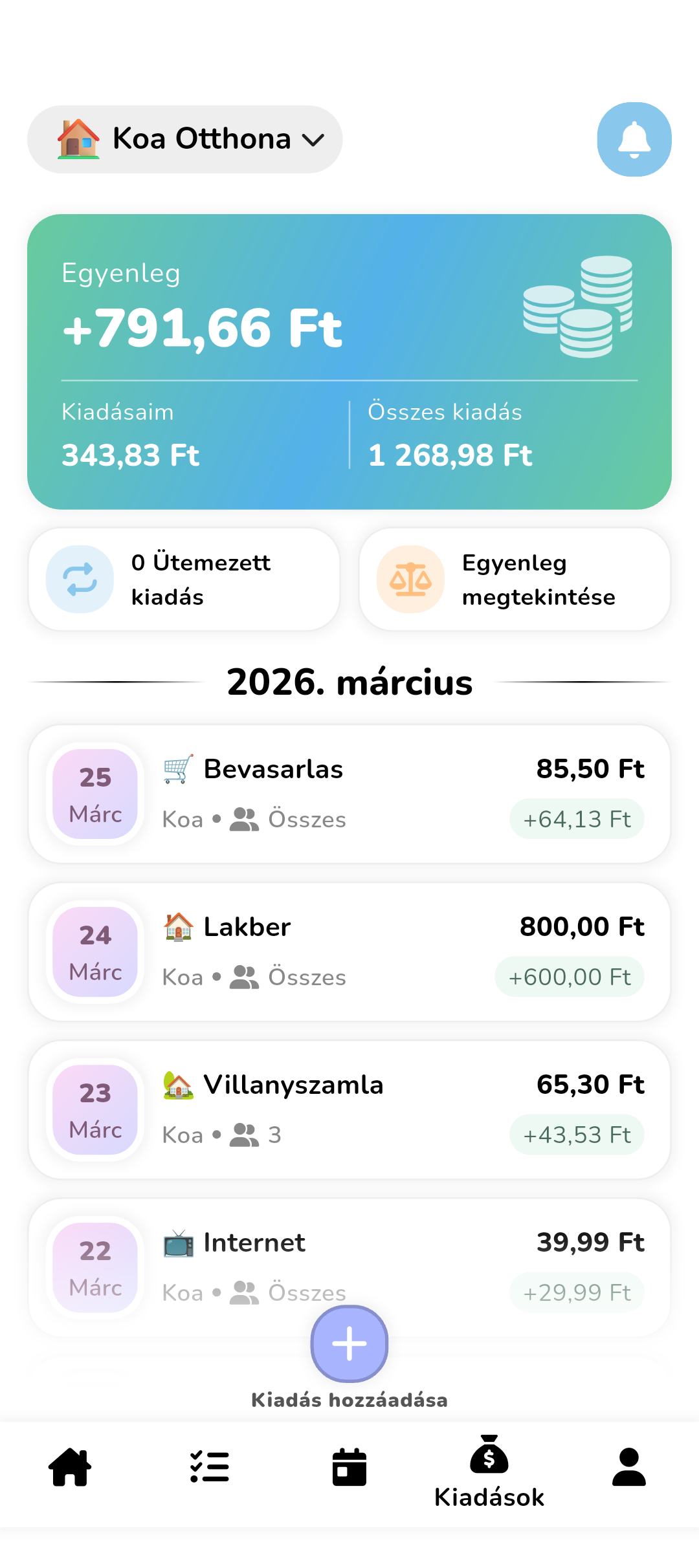
Task: Click the 2026. március month header
Action: coord(349,682)
